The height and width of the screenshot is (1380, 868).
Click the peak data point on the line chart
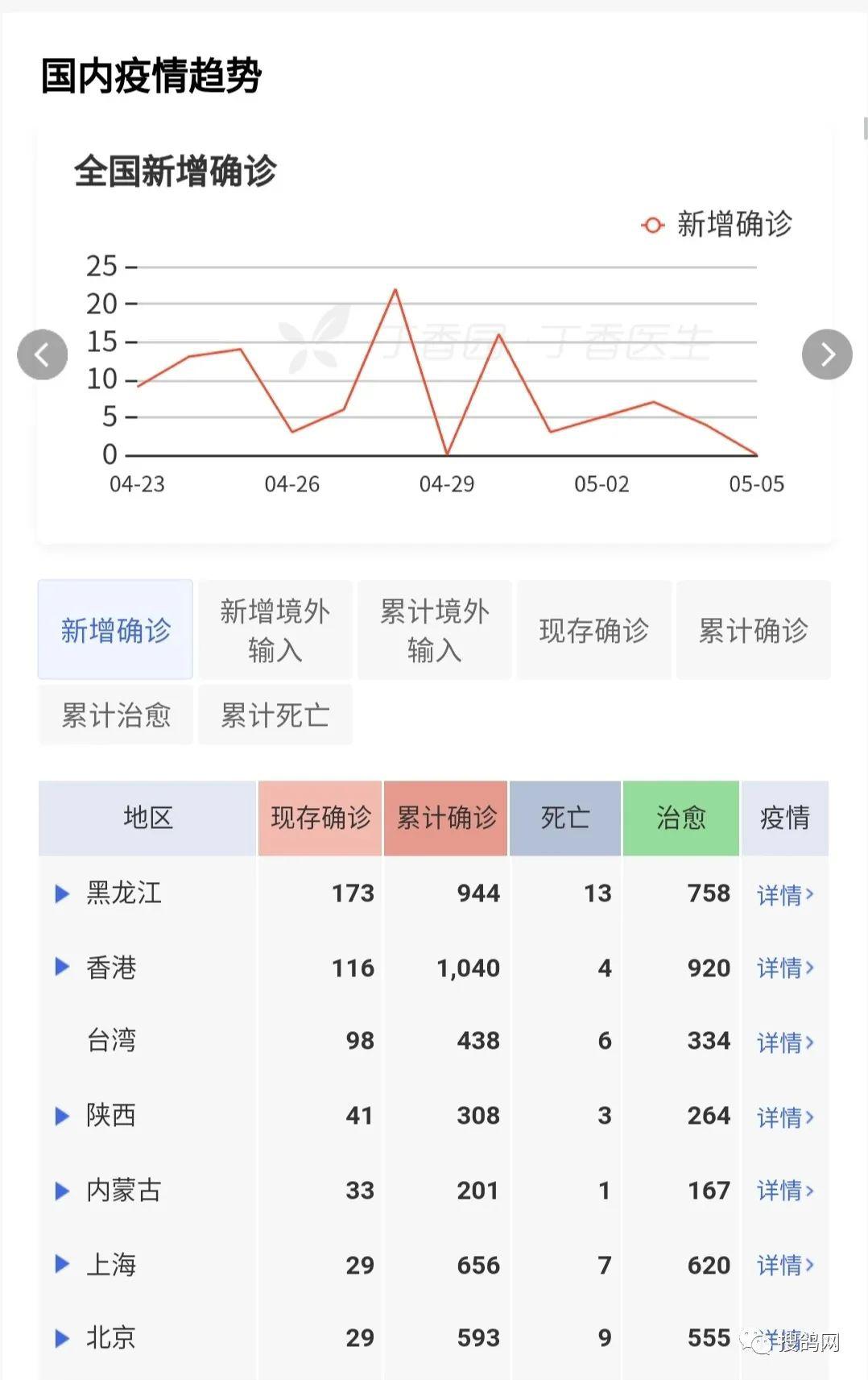pyautogui.click(x=395, y=288)
